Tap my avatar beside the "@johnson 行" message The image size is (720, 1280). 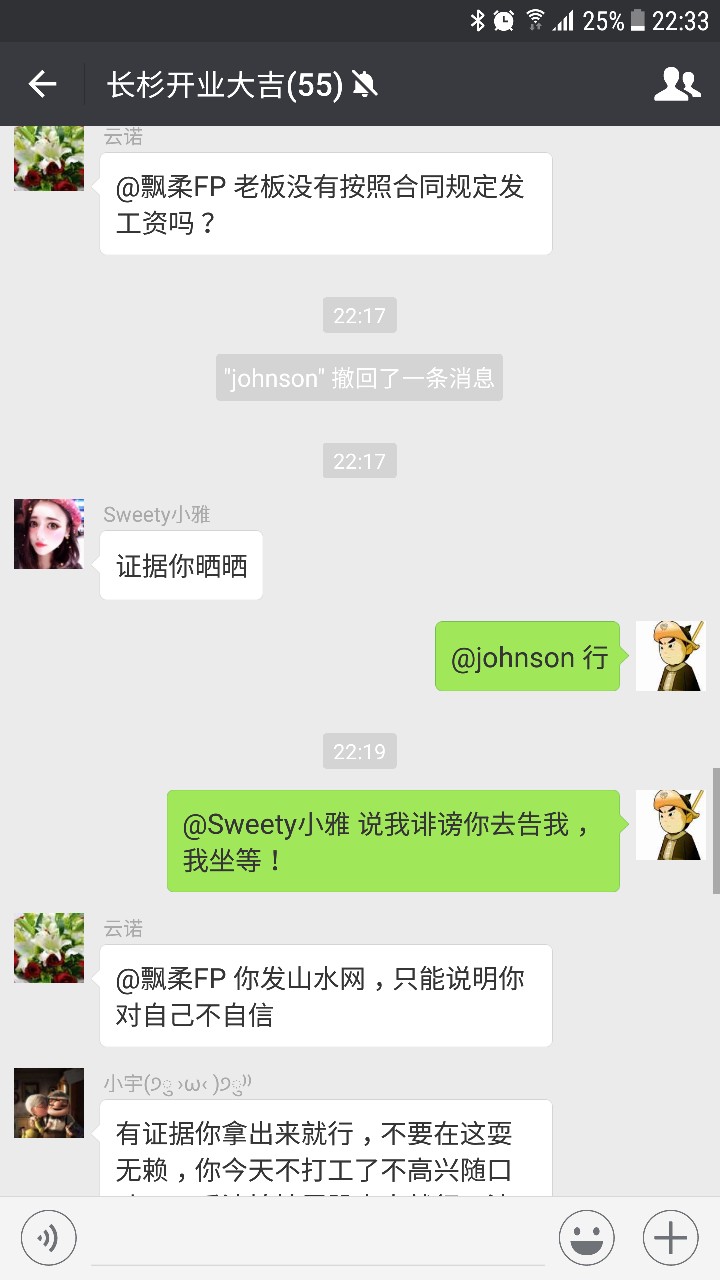[x=670, y=656]
